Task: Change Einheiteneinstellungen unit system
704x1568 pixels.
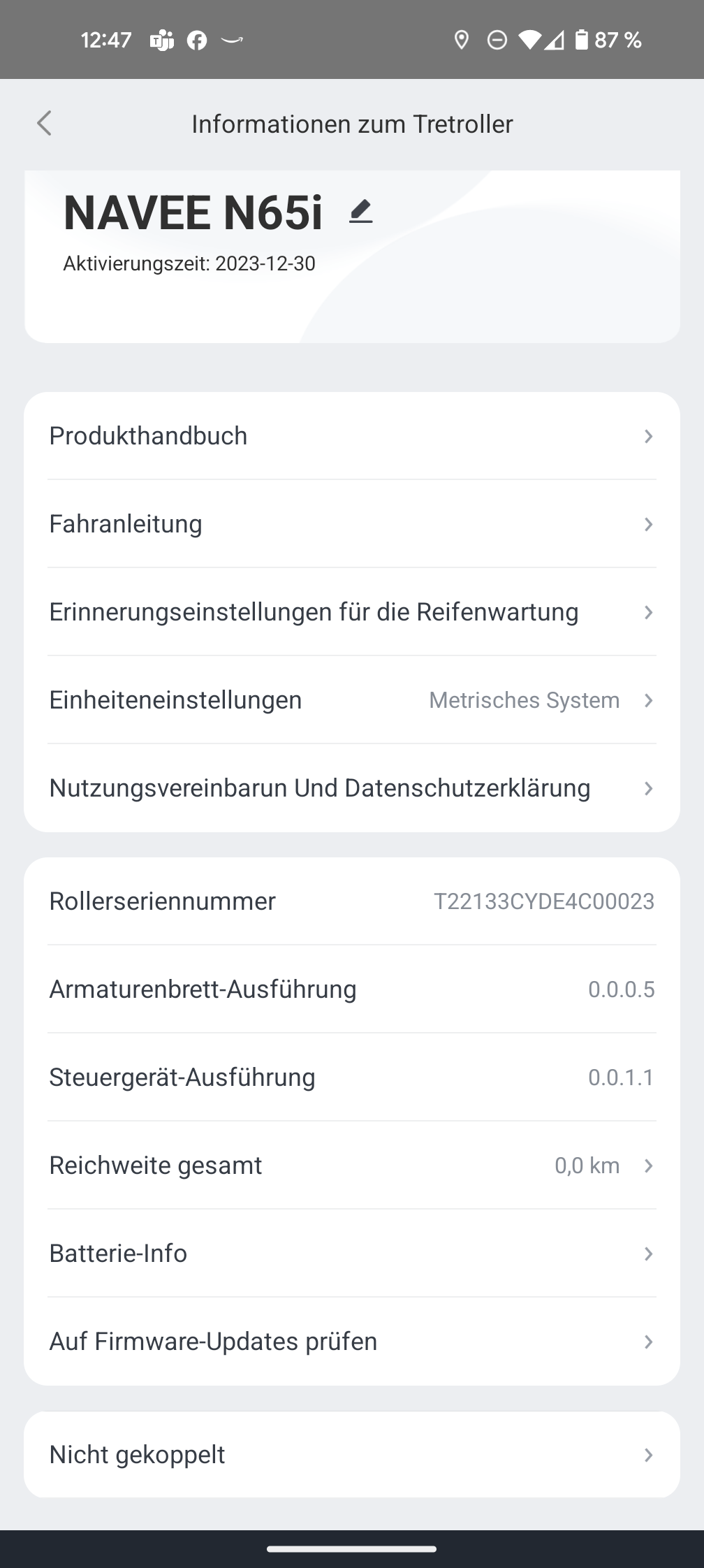Action: [352, 700]
